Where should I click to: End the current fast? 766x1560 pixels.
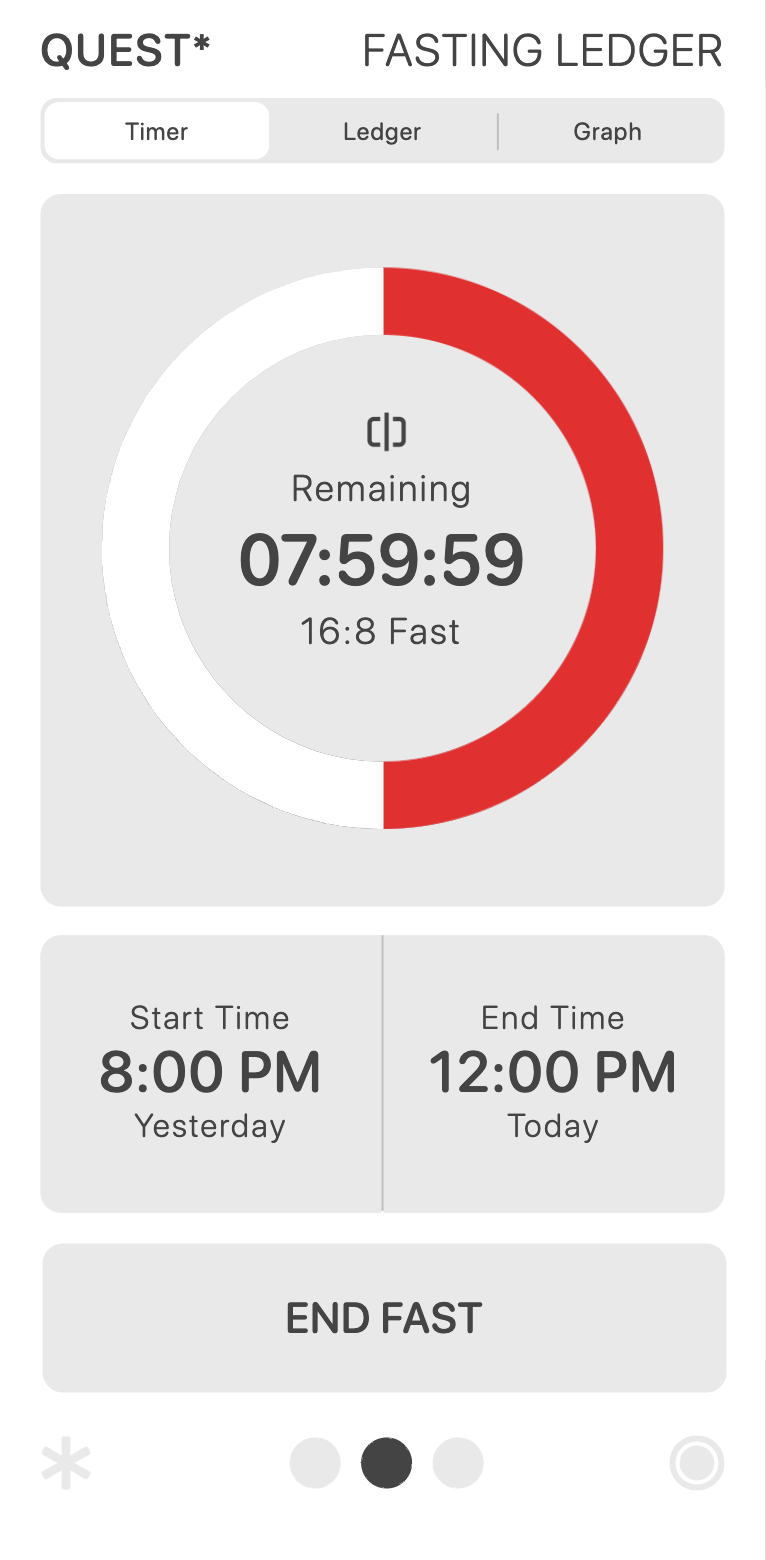[x=384, y=1318]
